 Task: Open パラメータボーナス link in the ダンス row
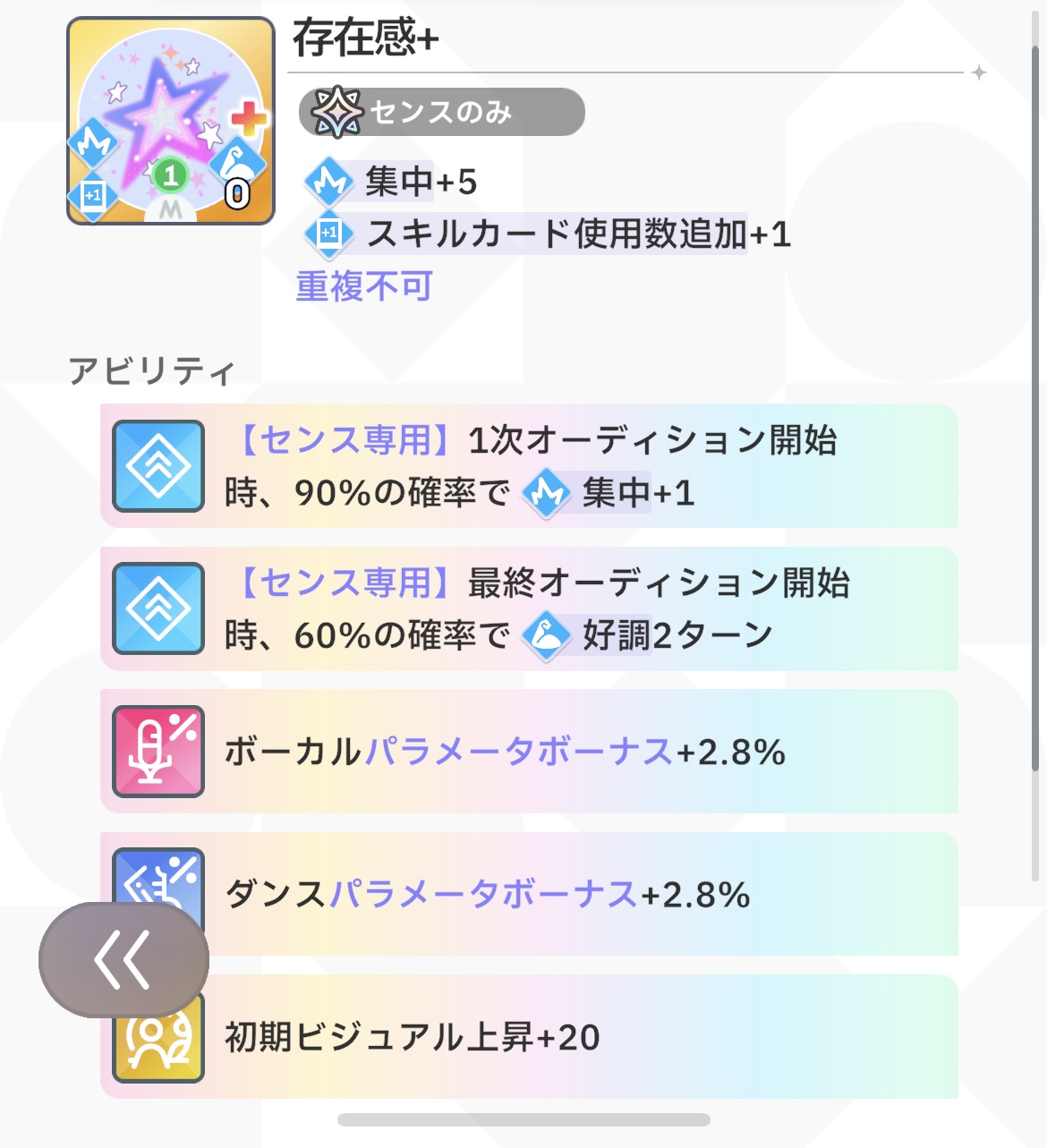coord(483,895)
